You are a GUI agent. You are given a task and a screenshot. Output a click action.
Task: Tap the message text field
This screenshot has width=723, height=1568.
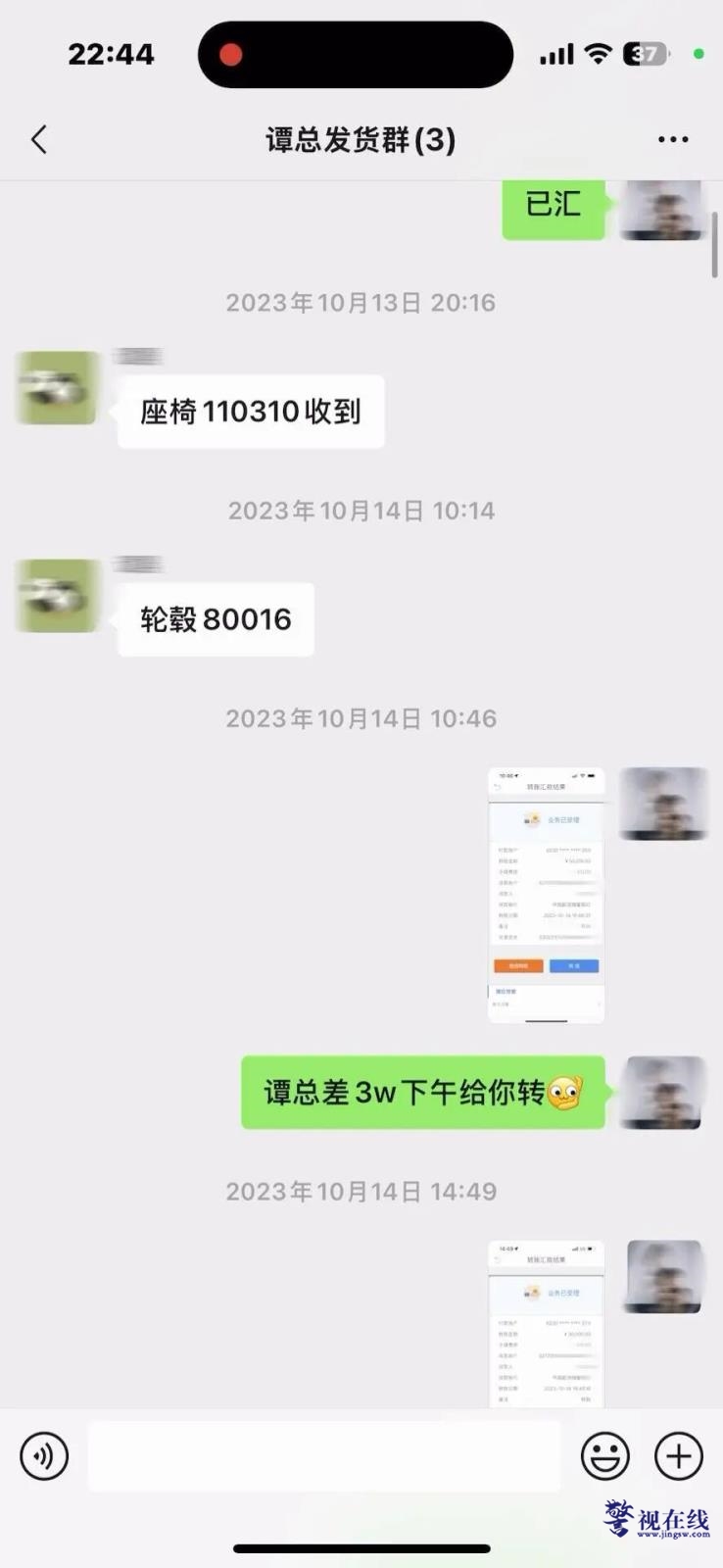tap(323, 1455)
